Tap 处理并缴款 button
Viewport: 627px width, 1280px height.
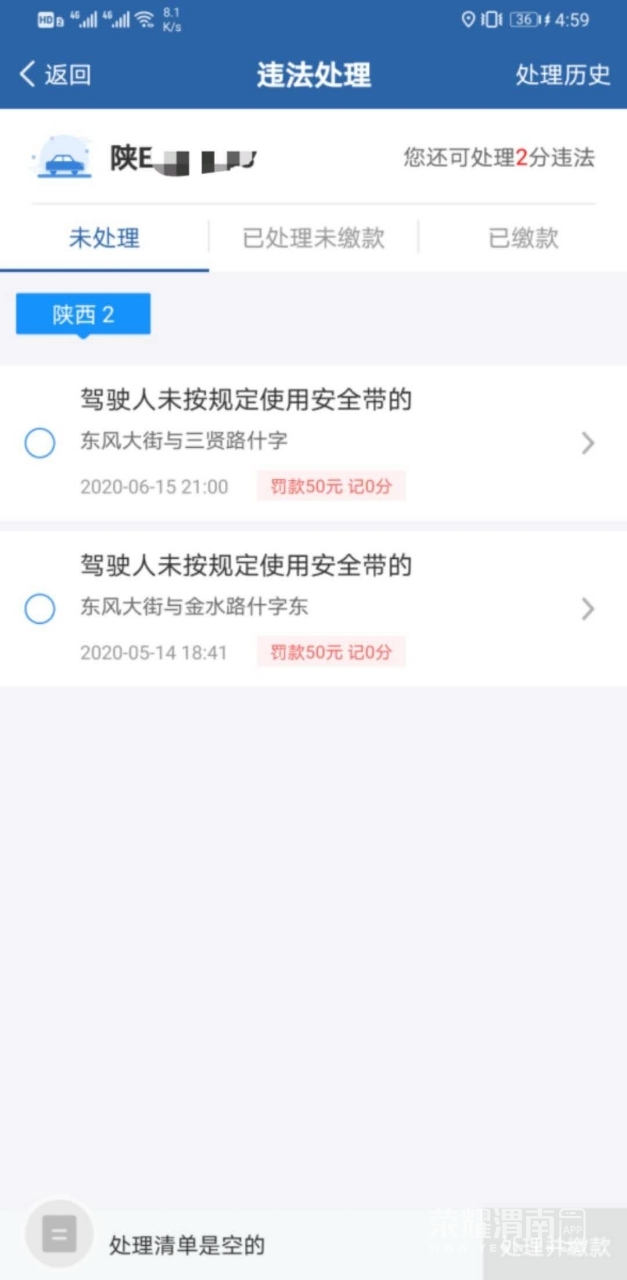pyautogui.click(x=555, y=1245)
